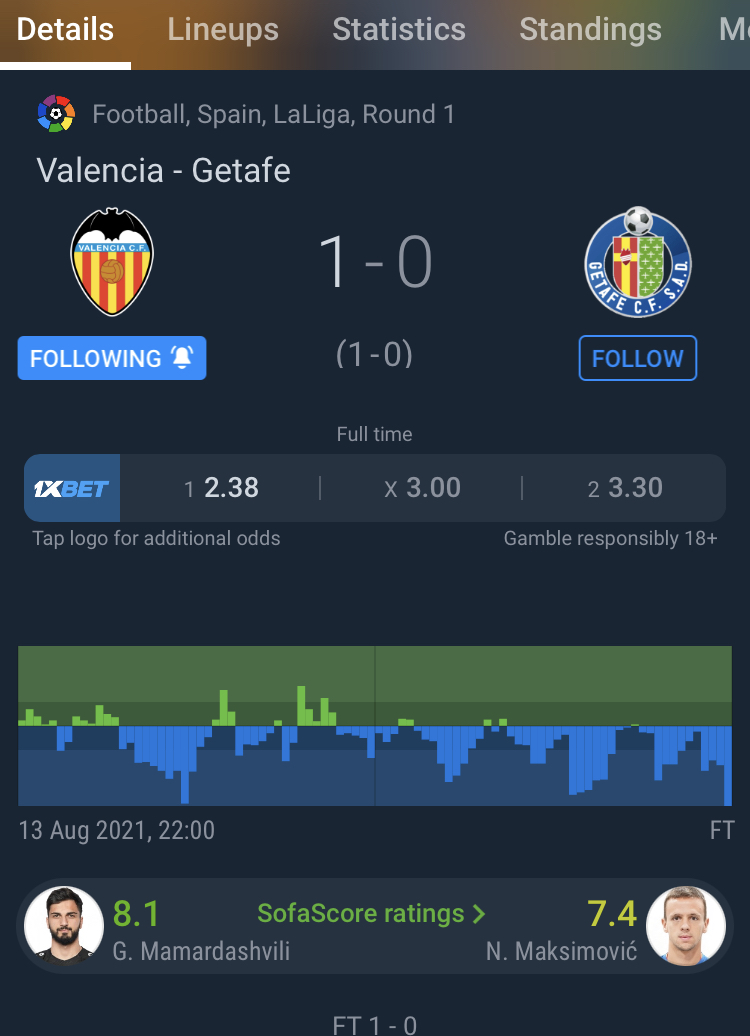Viewport: 750px width, 1036px height.
Task: Tap 1xBet logo for additional odds
Action: coord(72,488)
